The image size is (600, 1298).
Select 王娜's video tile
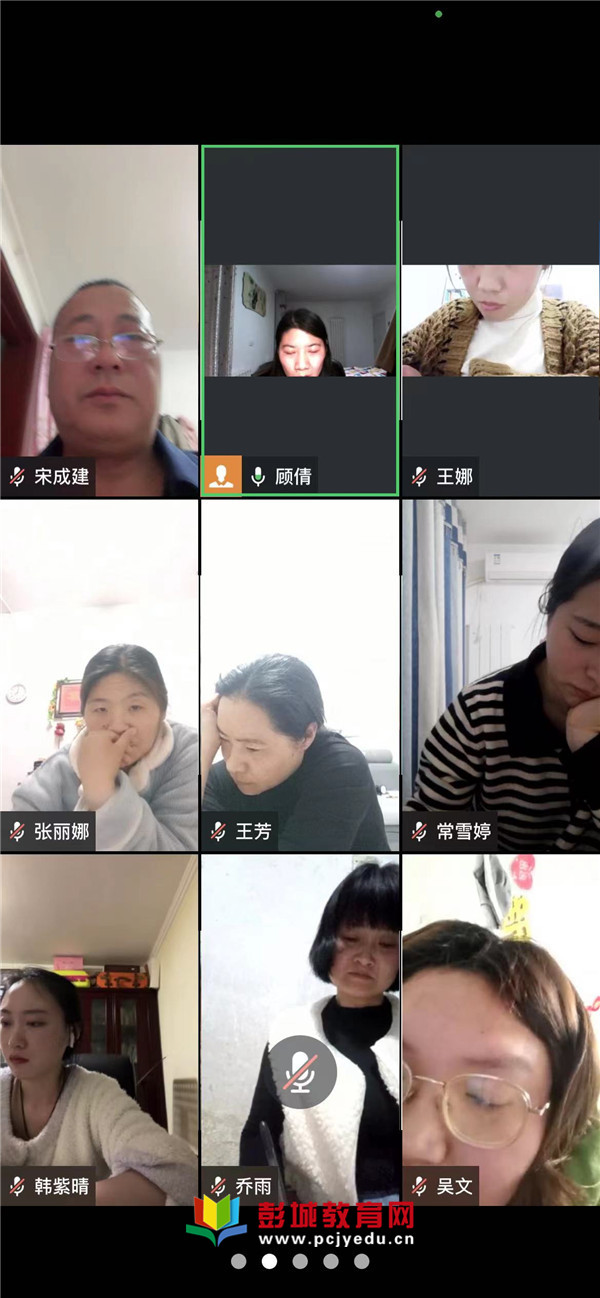[501, 320]
